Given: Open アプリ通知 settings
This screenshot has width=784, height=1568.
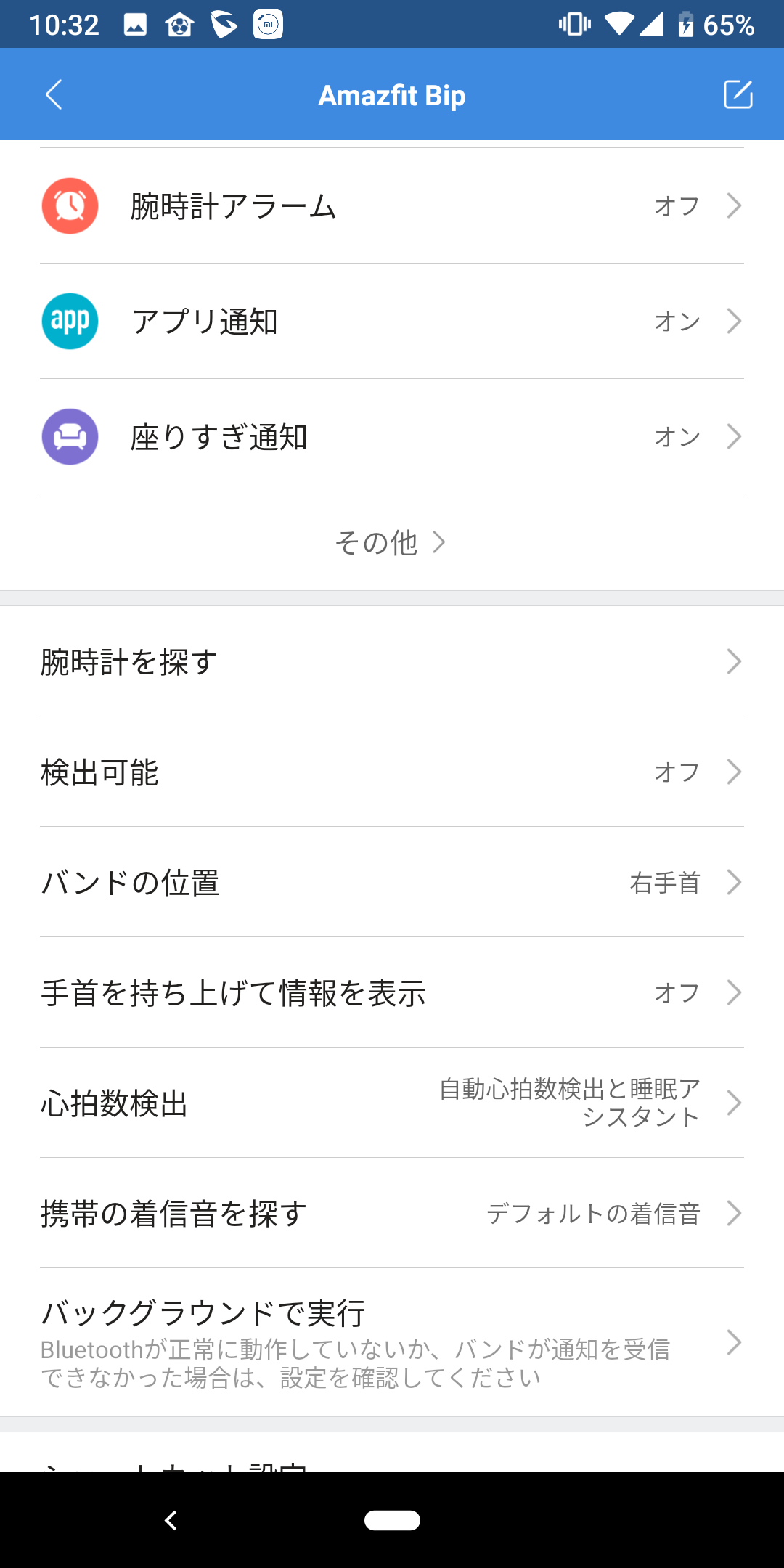Looking at the screenshot, I should click(392, 321).
